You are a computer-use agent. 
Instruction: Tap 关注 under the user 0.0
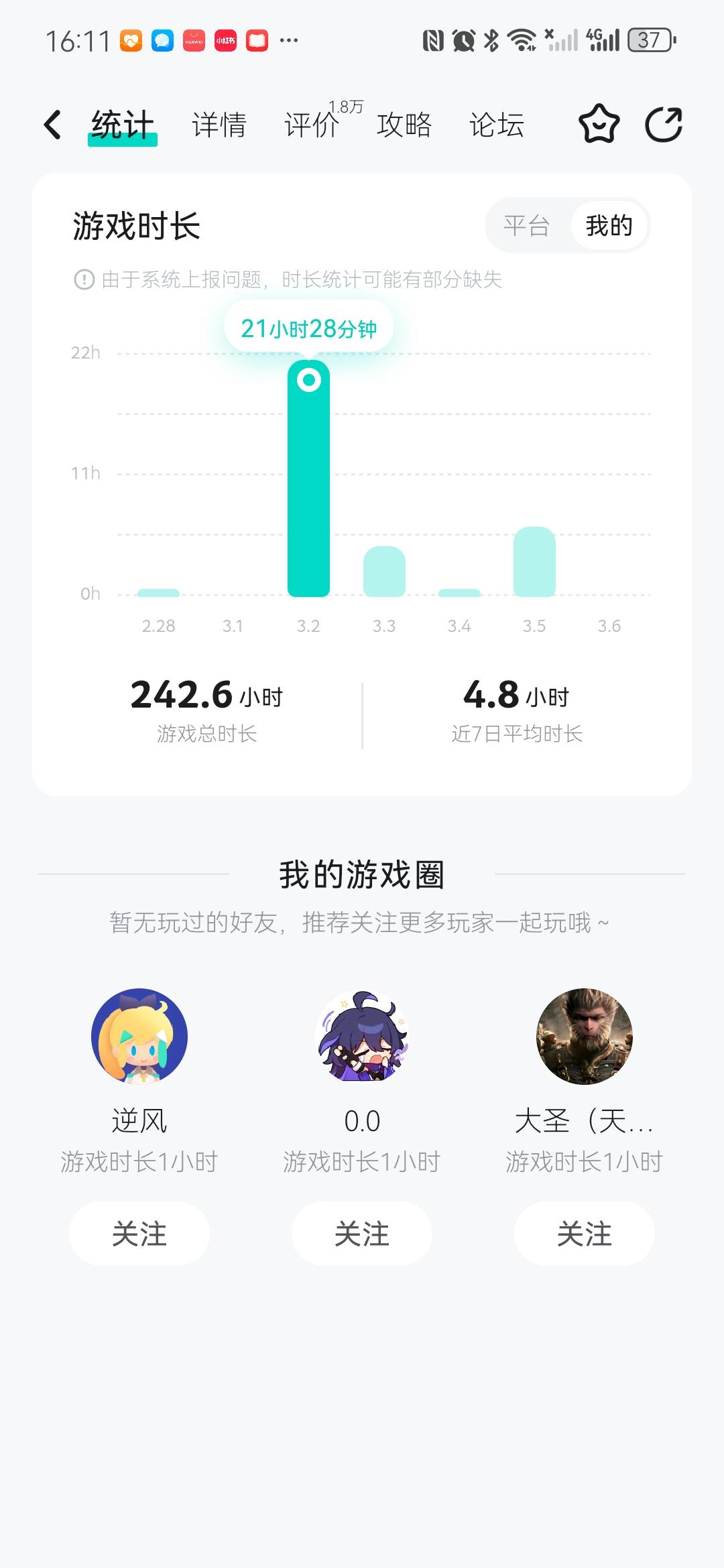pos(362,1234)
